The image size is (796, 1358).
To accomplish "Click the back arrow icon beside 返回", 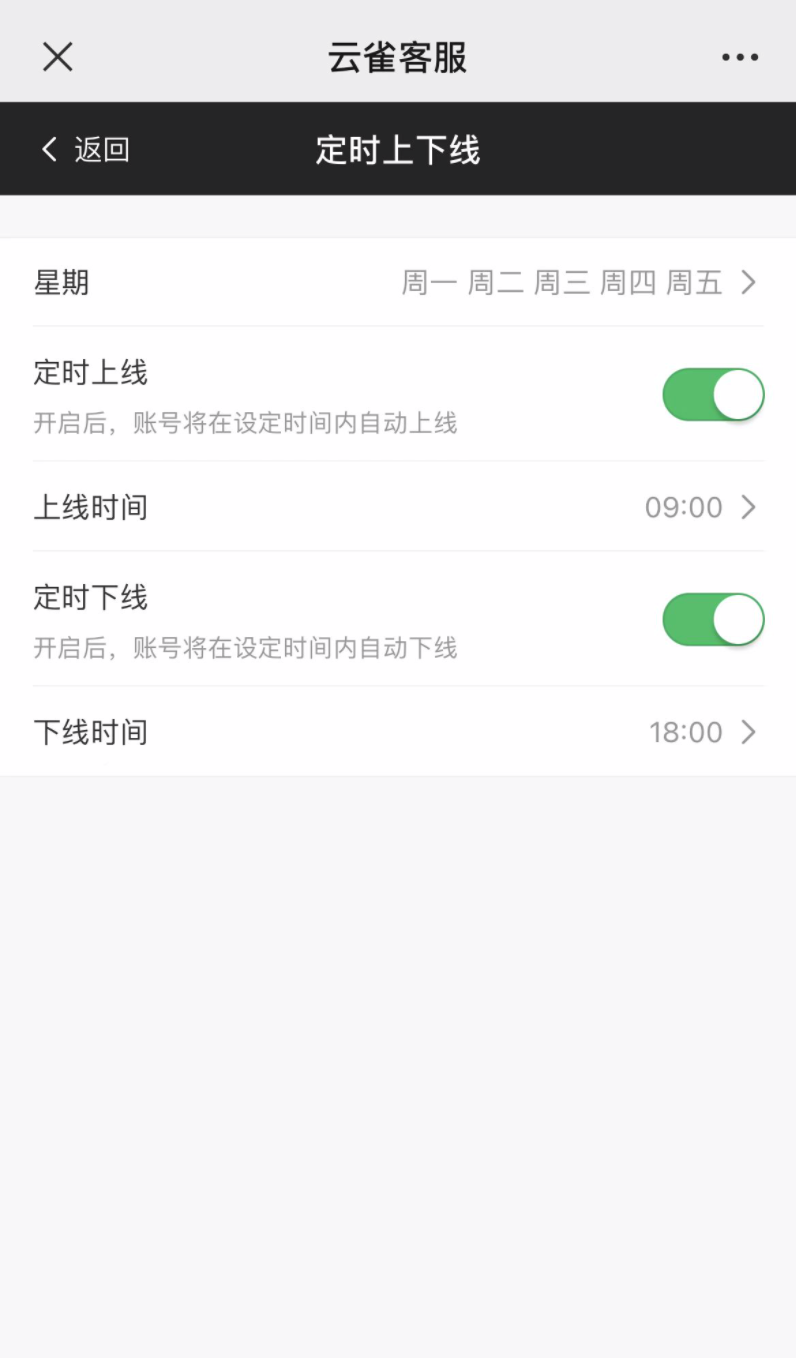I will [x=48, y=148].
